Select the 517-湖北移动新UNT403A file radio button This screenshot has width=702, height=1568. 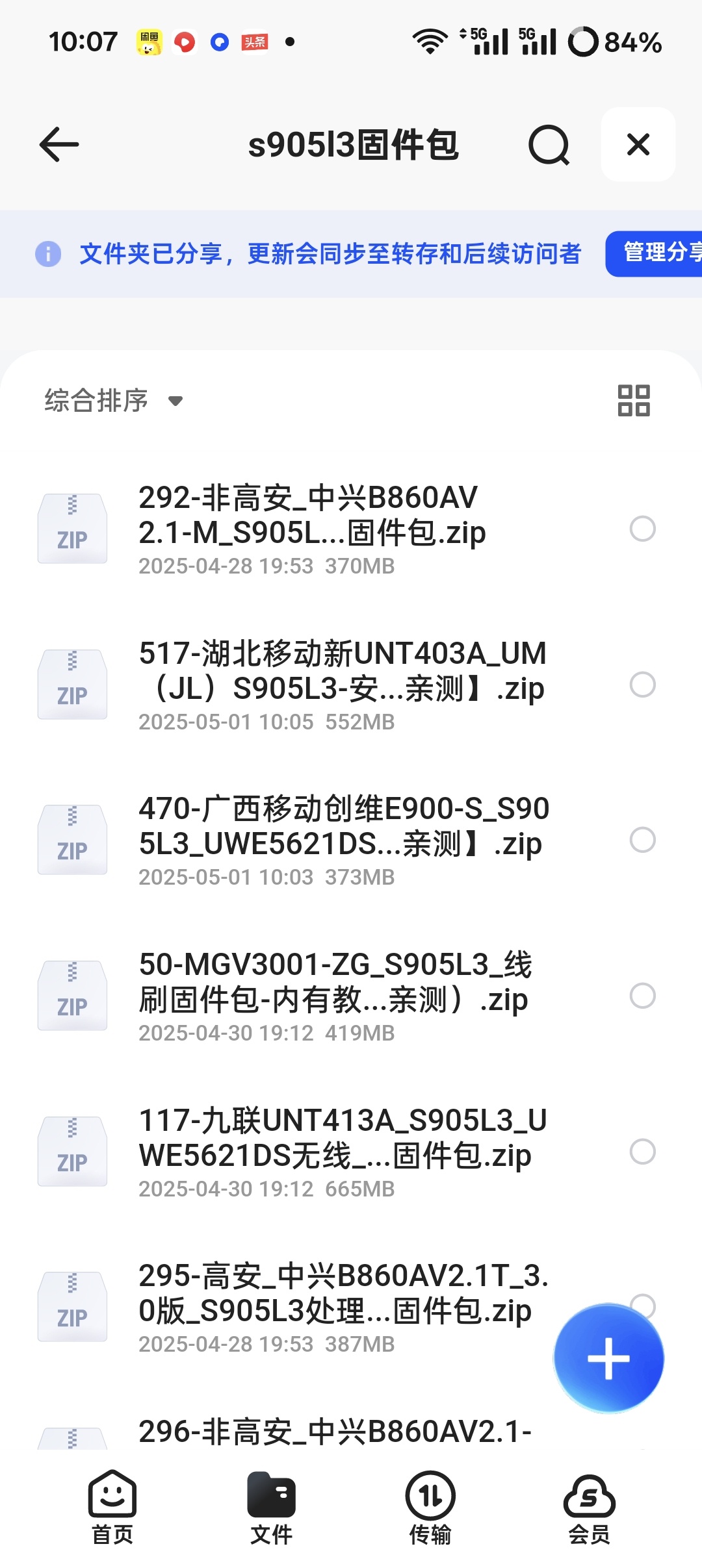pyautogui.click(x=642, y=684)
